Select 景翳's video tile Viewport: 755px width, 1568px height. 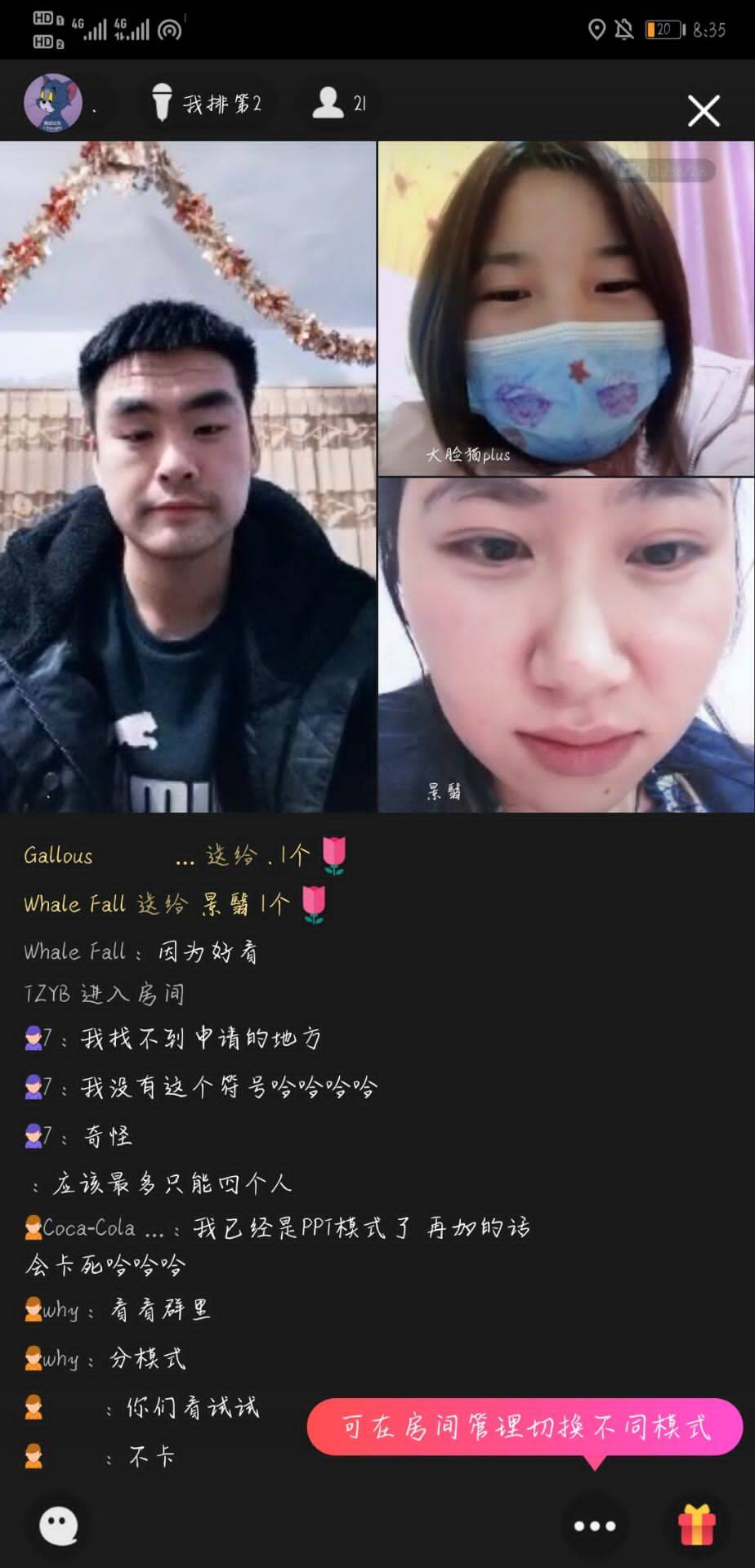[x=565, y=645]
